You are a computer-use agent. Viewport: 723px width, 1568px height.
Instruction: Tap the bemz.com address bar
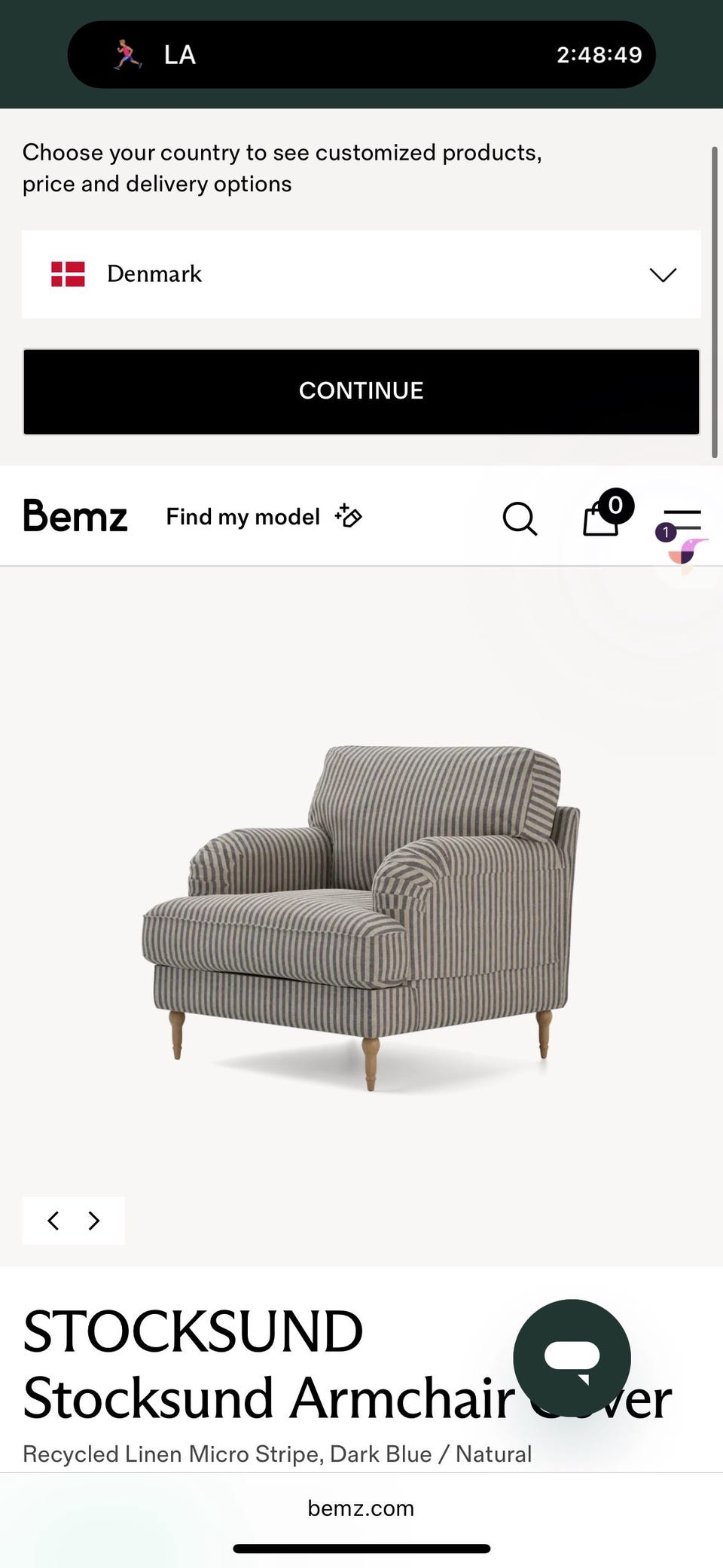click(x=361, y=1508)
